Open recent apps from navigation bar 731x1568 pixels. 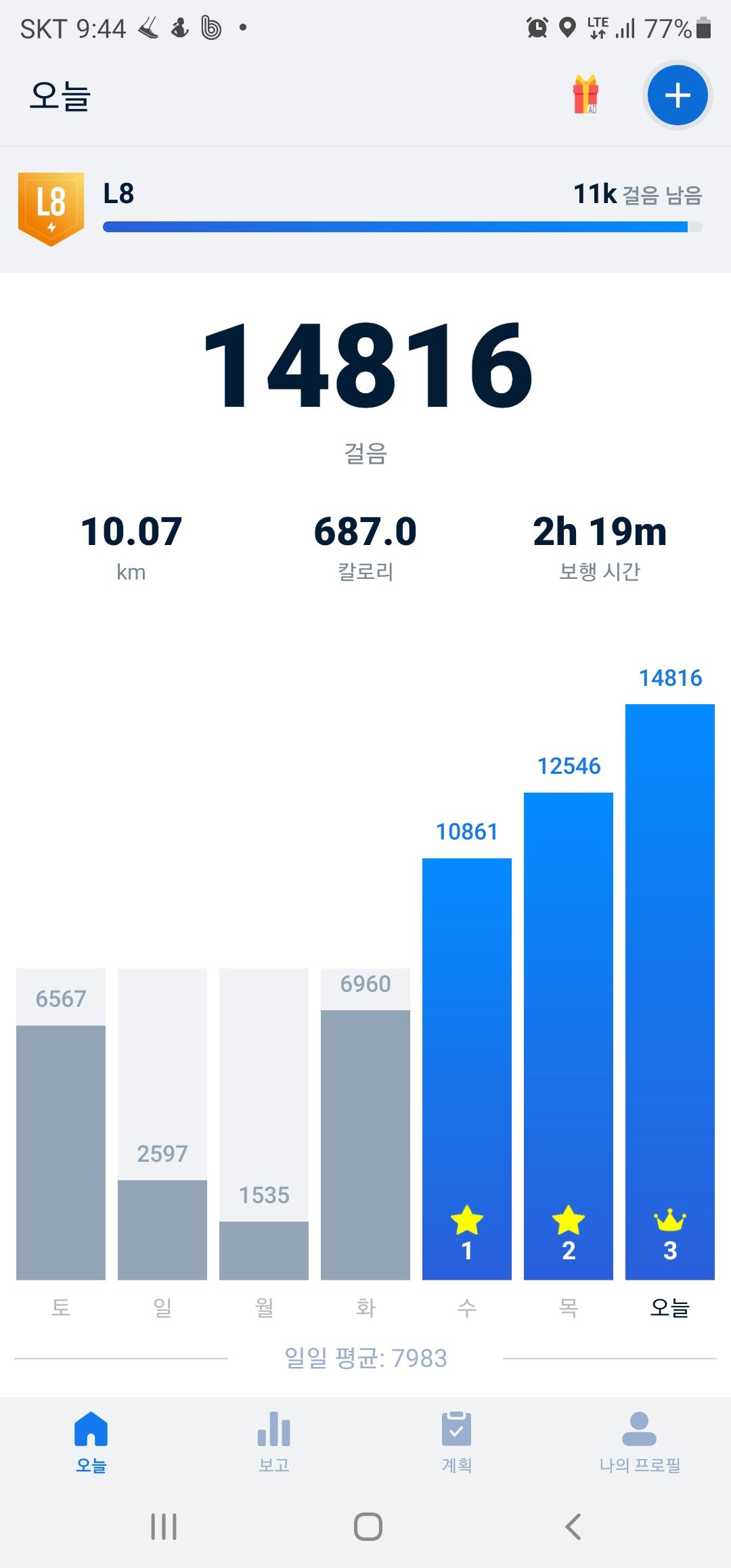164,1527
